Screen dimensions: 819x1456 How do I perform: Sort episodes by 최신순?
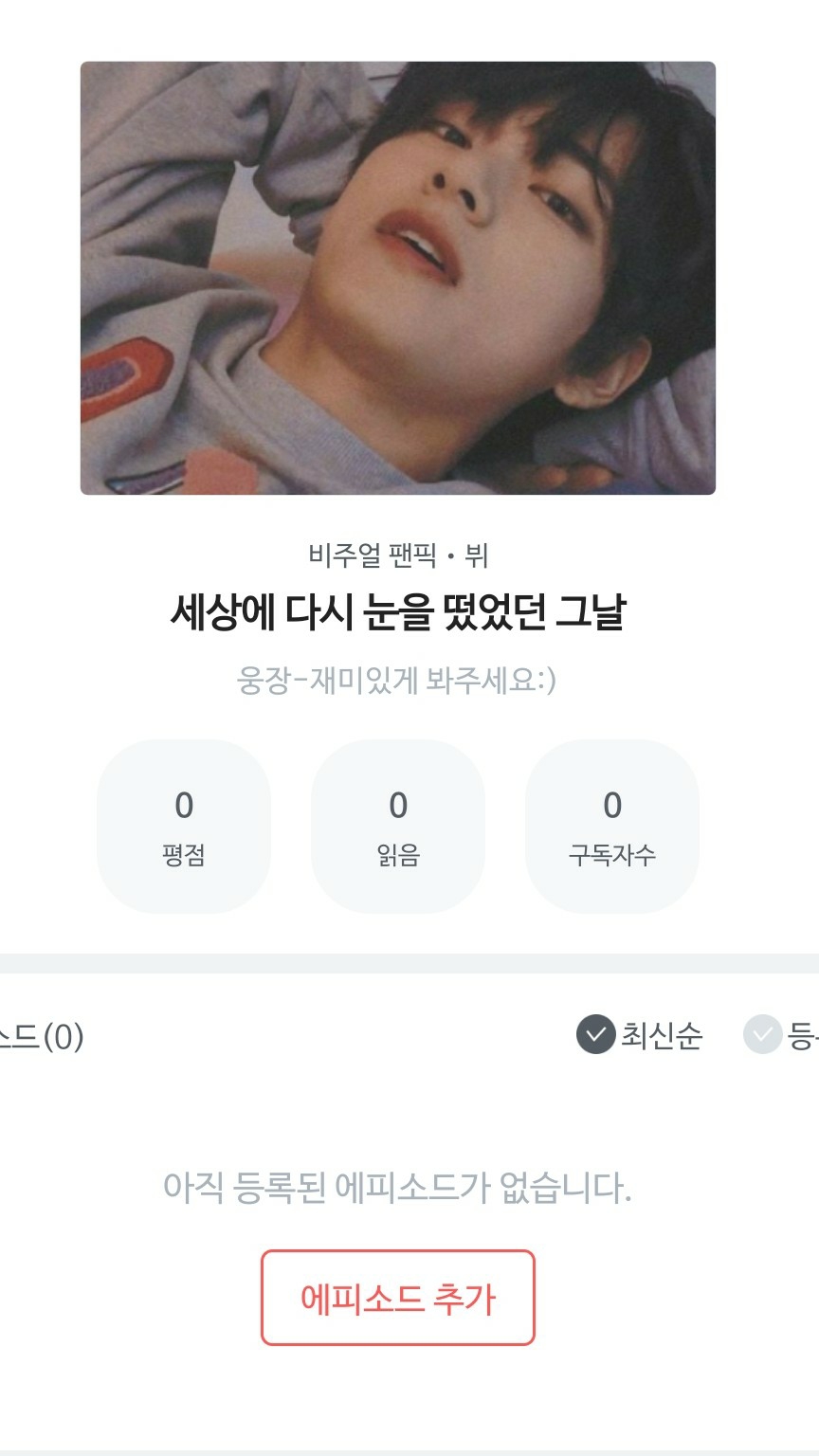point(640,1034)
